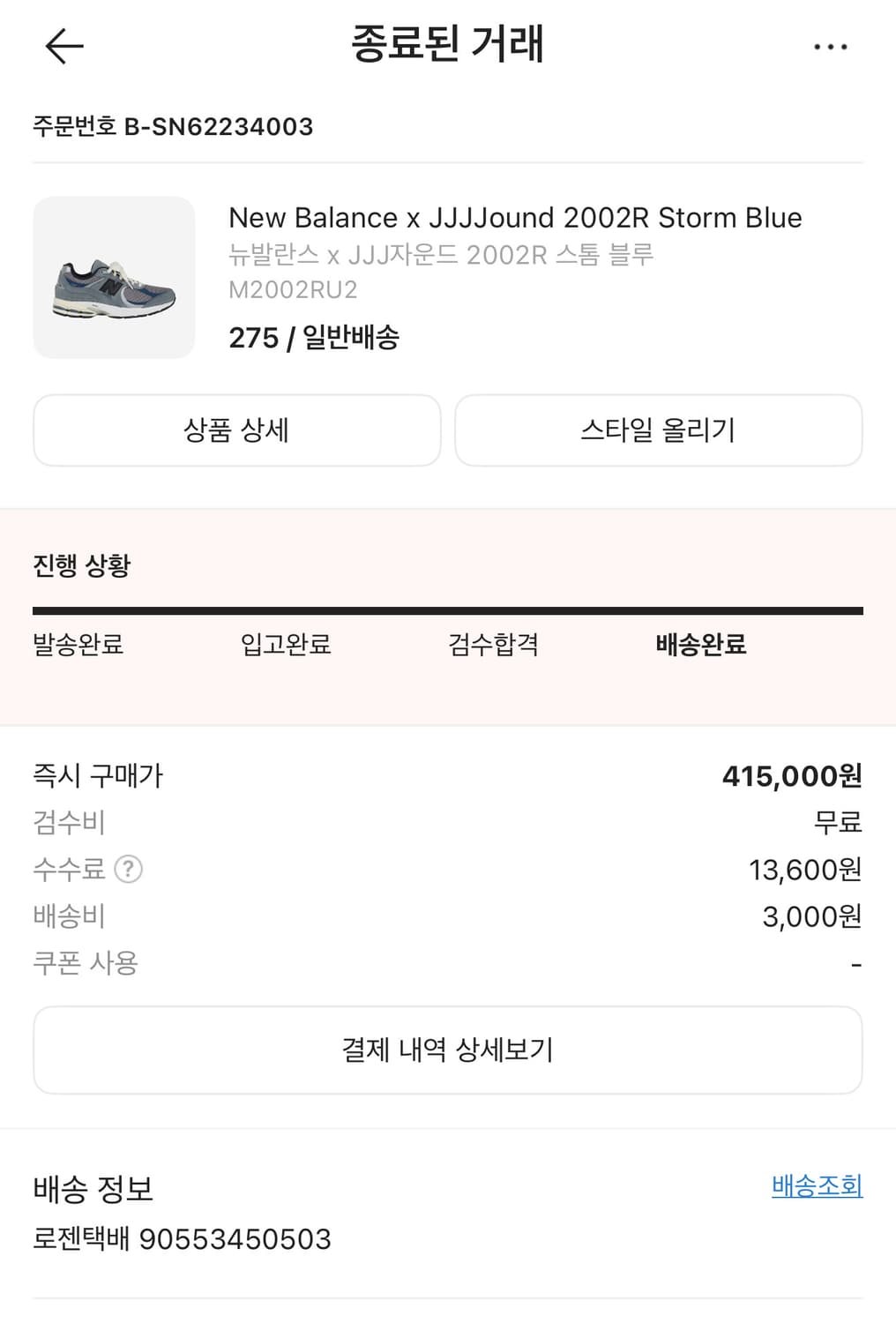This screenshot has height=1323, width=896.
Task: Click the tracking number 로젠택배 90553450503
Action: (181, 1239)
